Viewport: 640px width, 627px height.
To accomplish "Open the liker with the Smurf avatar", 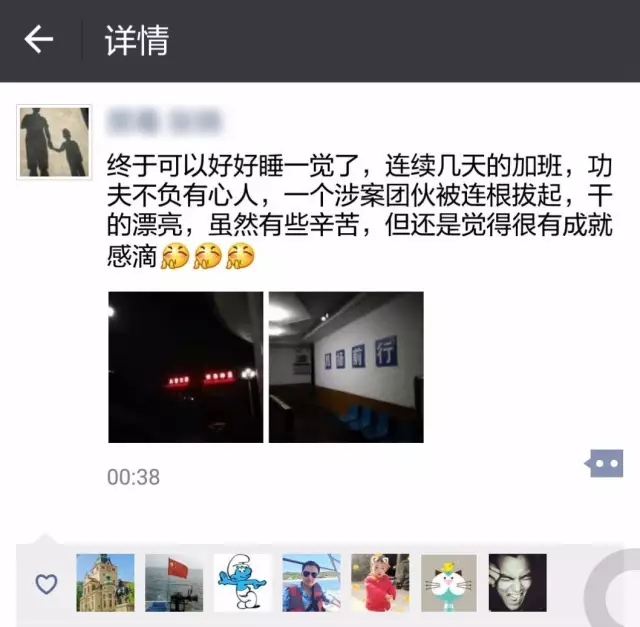I will (242, 583).
